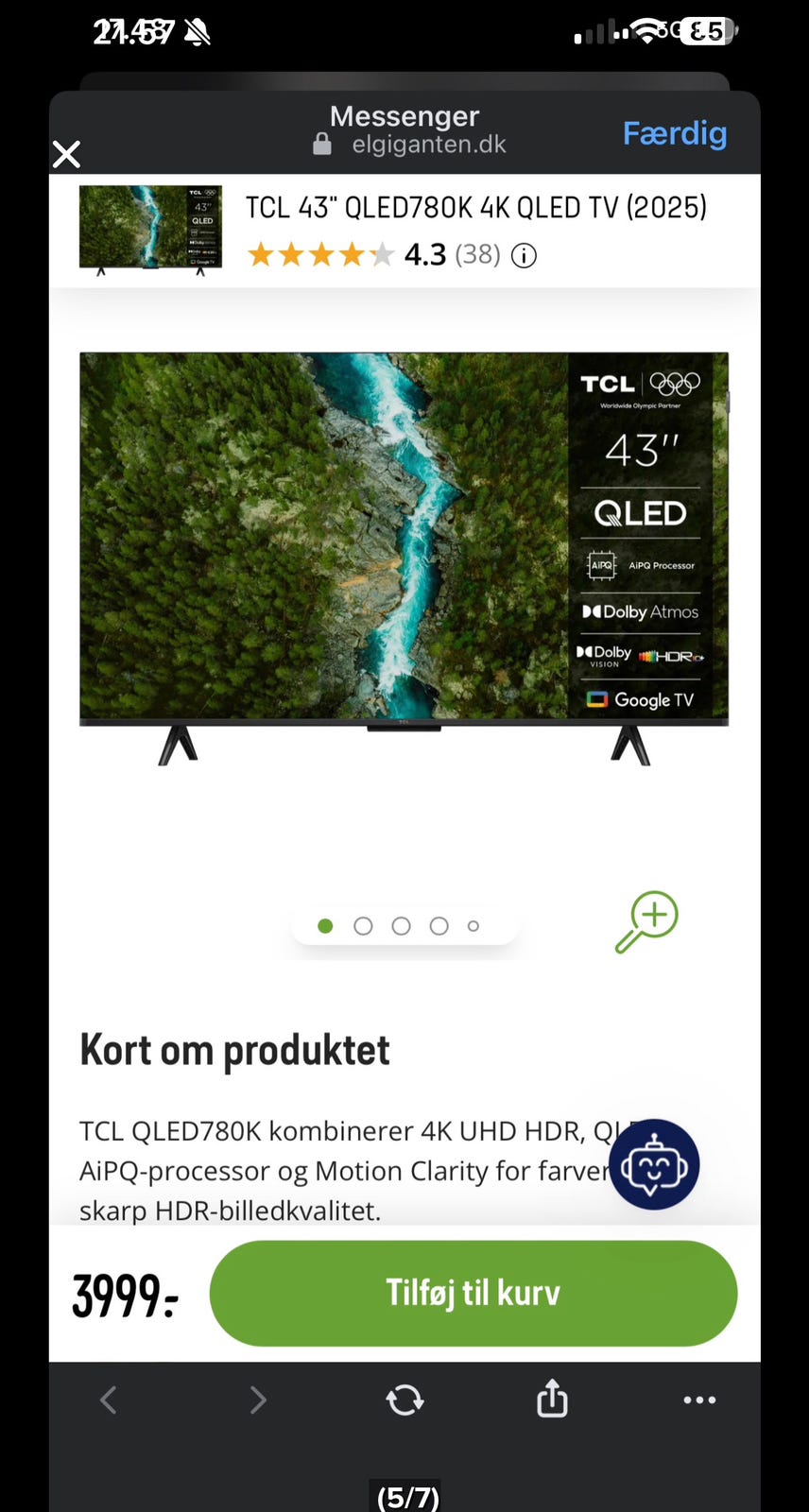
Task: Select the third carousel dot
Action: point(401,926)
